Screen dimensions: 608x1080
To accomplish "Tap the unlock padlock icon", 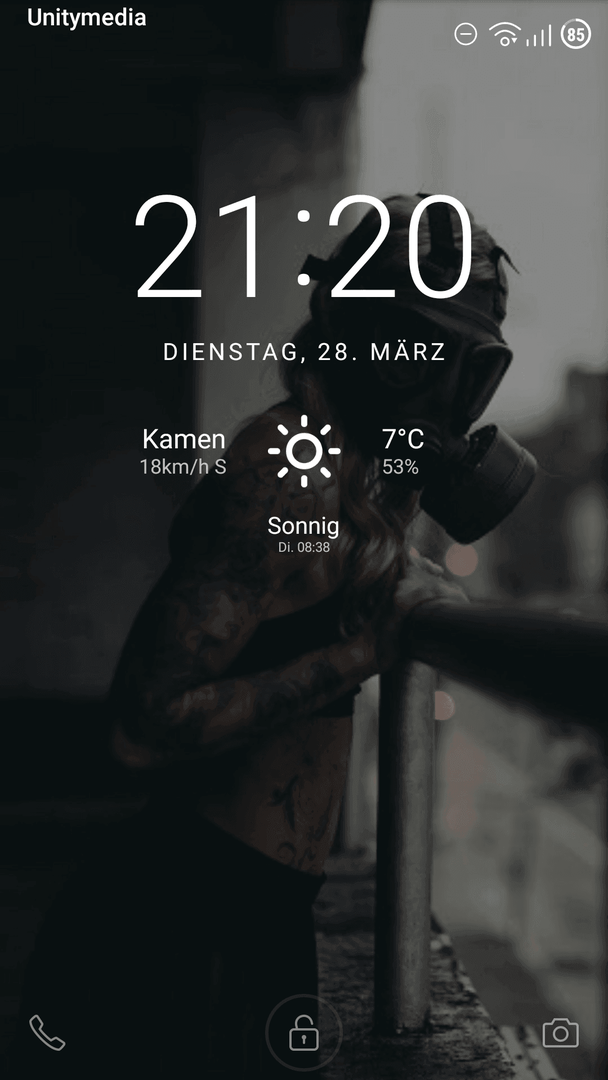I will tap(304, 1033).
